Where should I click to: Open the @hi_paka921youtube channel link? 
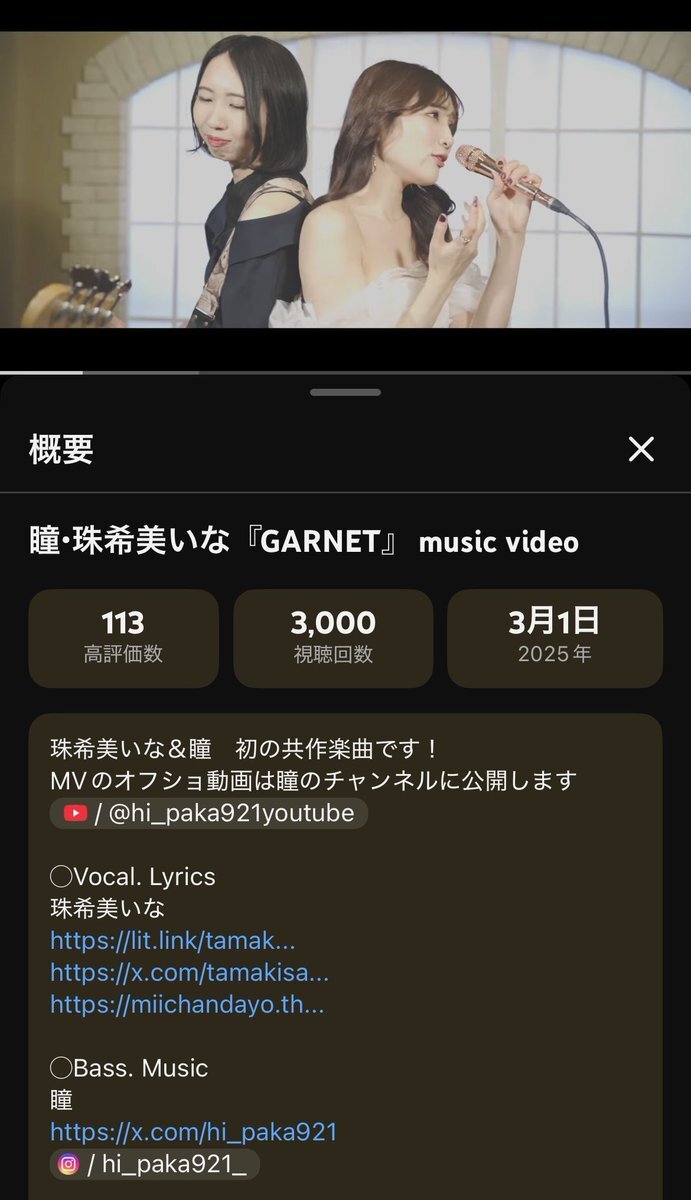[x=209, y=813]
